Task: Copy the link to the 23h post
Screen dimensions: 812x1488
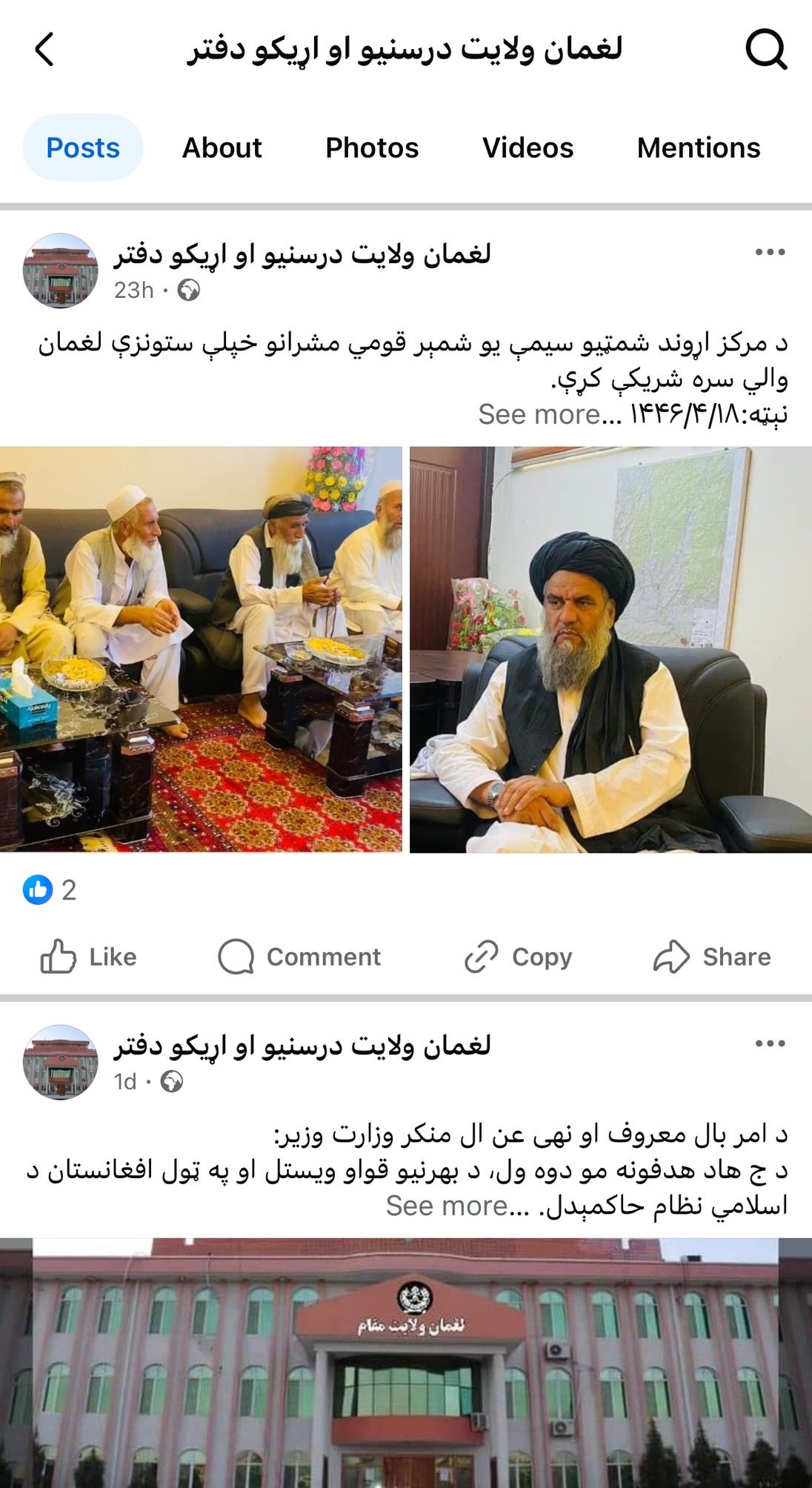Action: (x=519, y=957)
